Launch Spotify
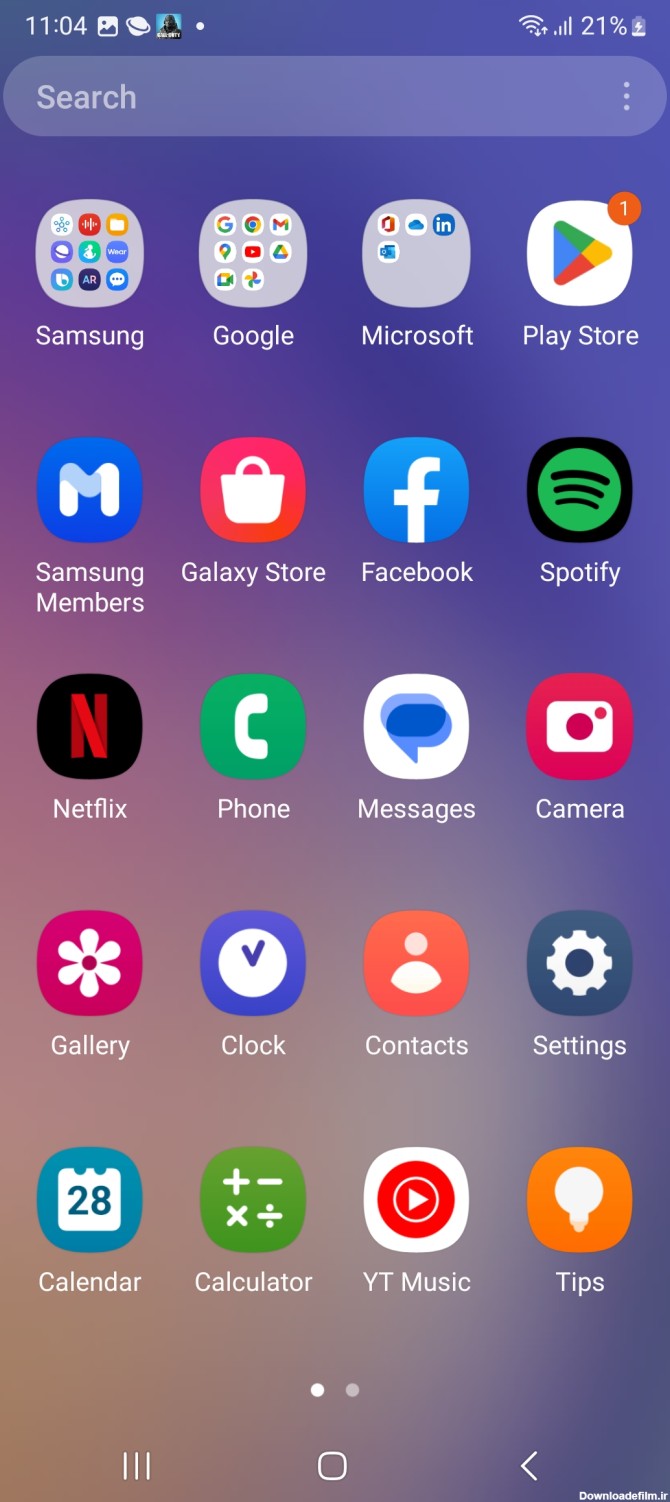 click(x=580, y=490)
